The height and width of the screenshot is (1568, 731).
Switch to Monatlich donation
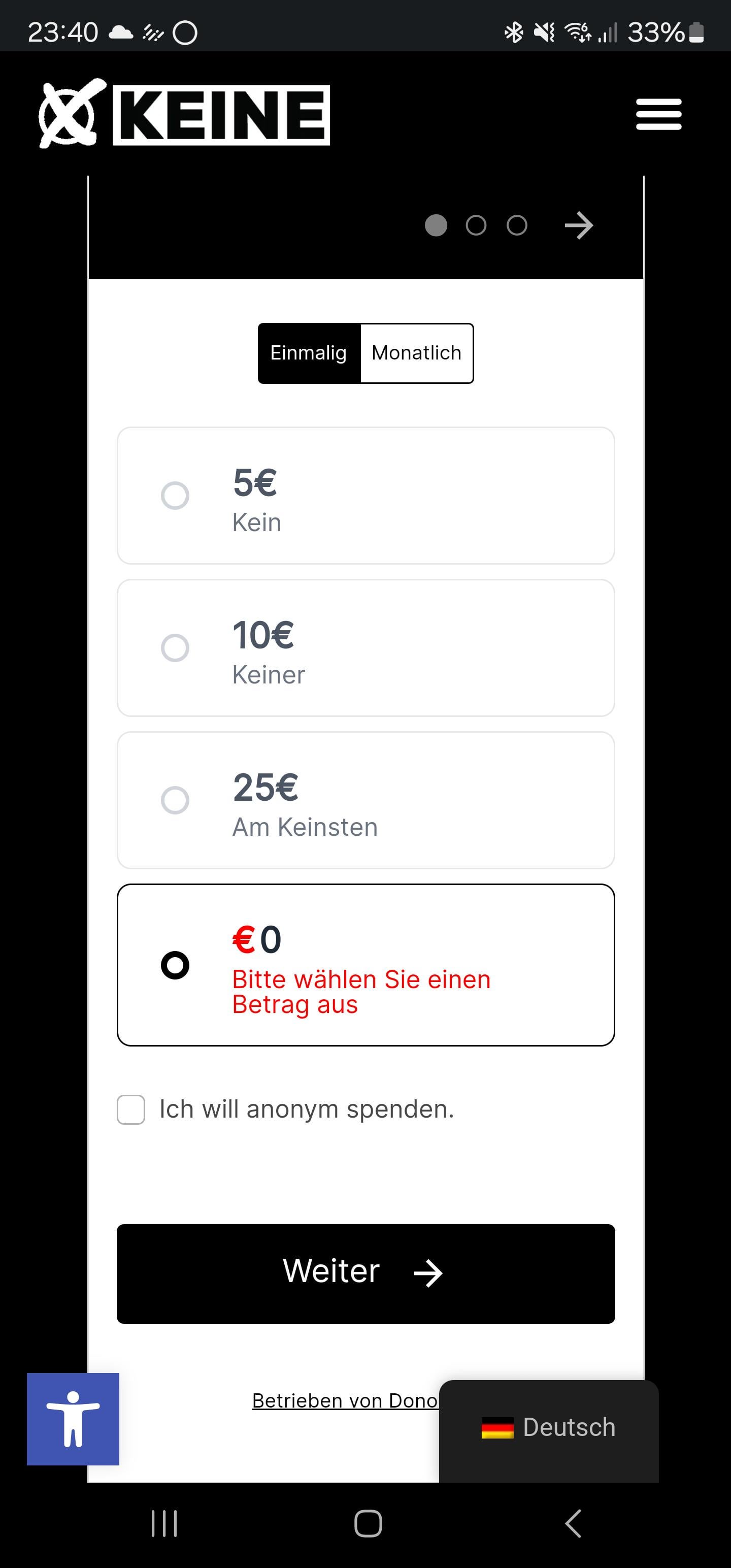click(x=416, y=353)
